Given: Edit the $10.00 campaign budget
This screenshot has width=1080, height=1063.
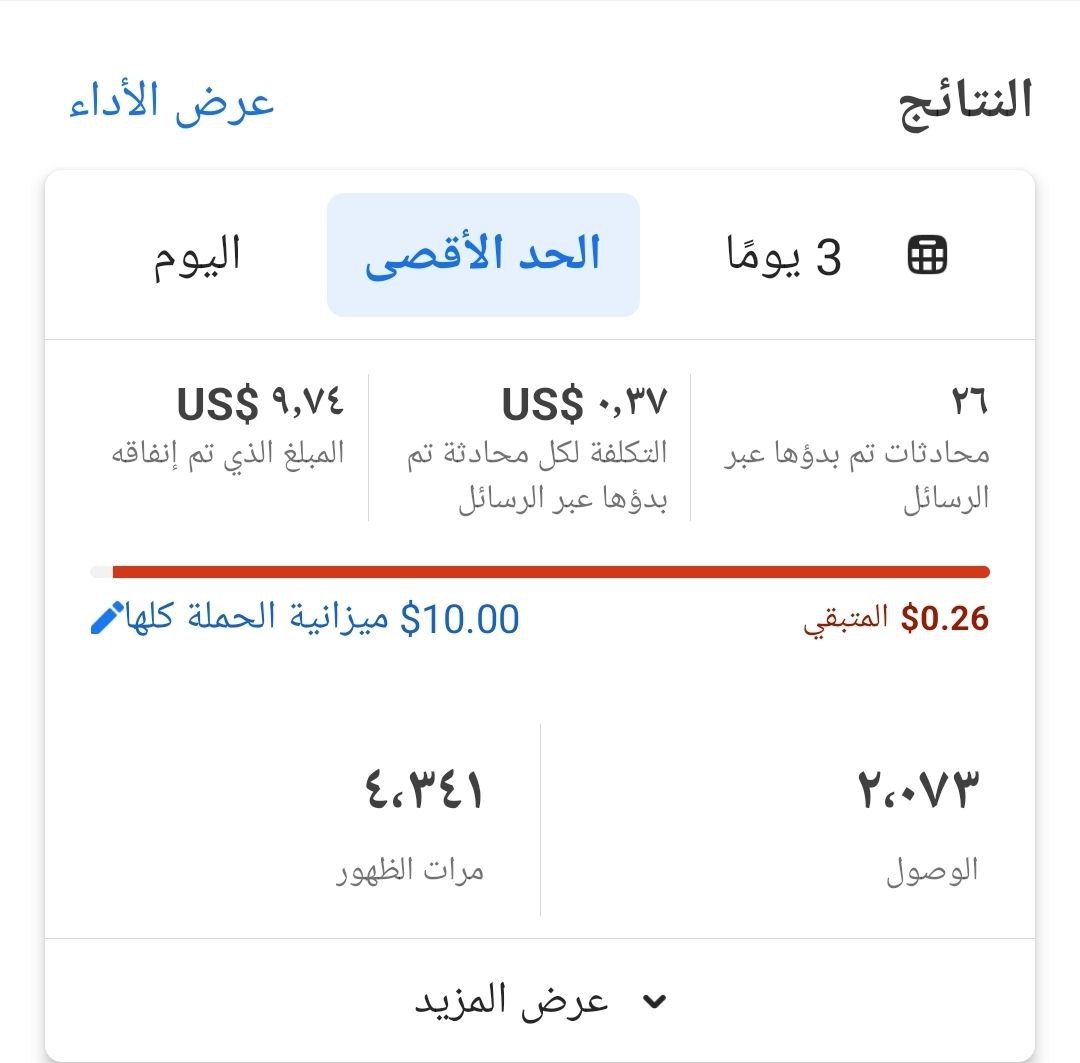Looking at the screenshot, I should click(x=106, y=620).
